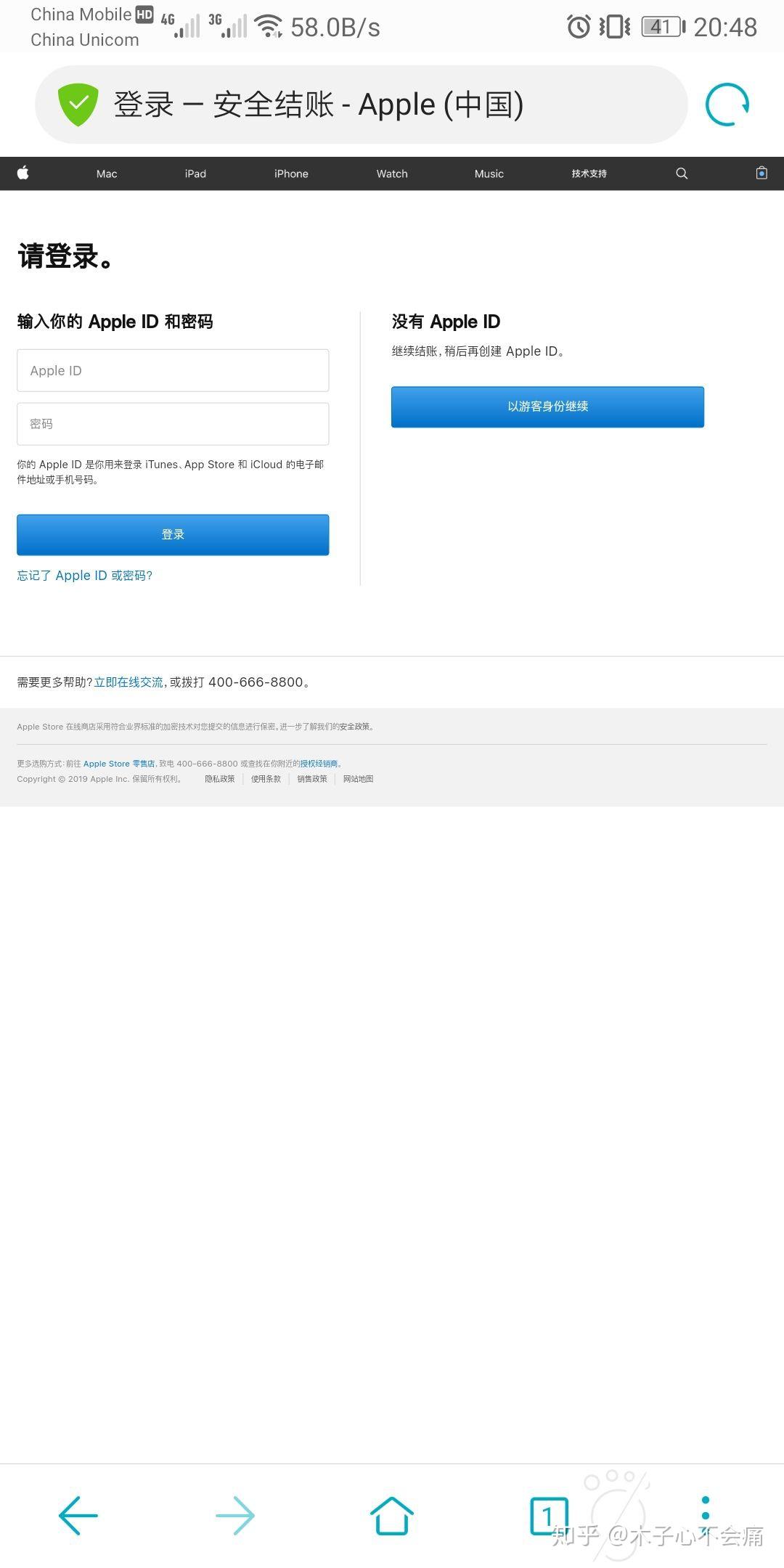
Task: Go to iPad section
Action: click(x=195, y=173)
